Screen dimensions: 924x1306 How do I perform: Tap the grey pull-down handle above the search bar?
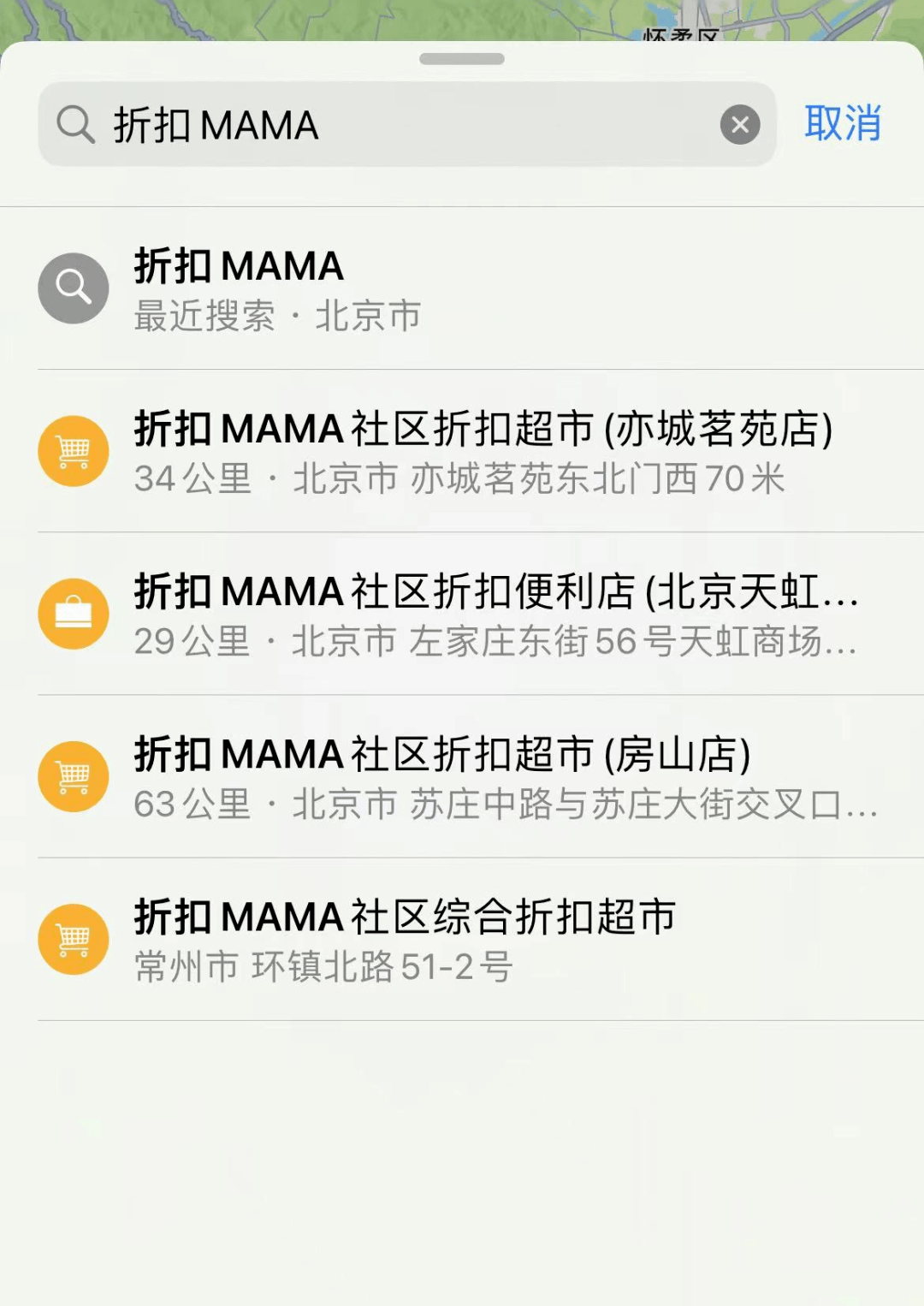tap(460, 58)
